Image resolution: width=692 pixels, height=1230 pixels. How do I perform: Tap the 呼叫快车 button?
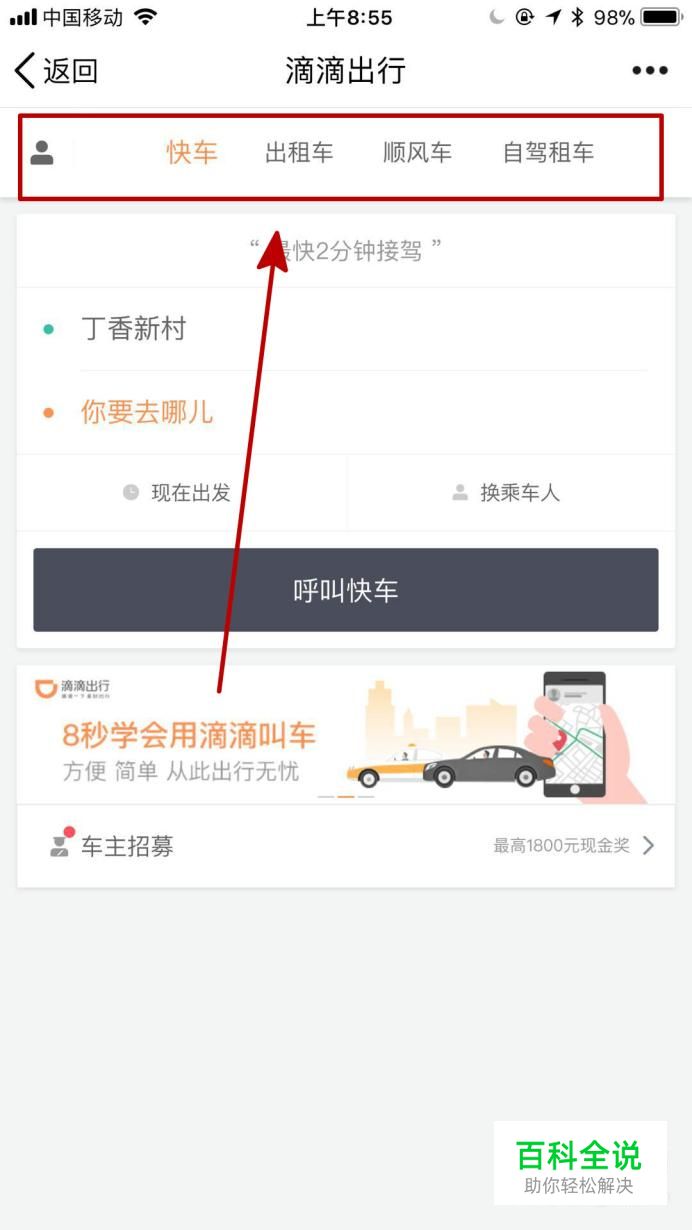(x=346, y=590)
